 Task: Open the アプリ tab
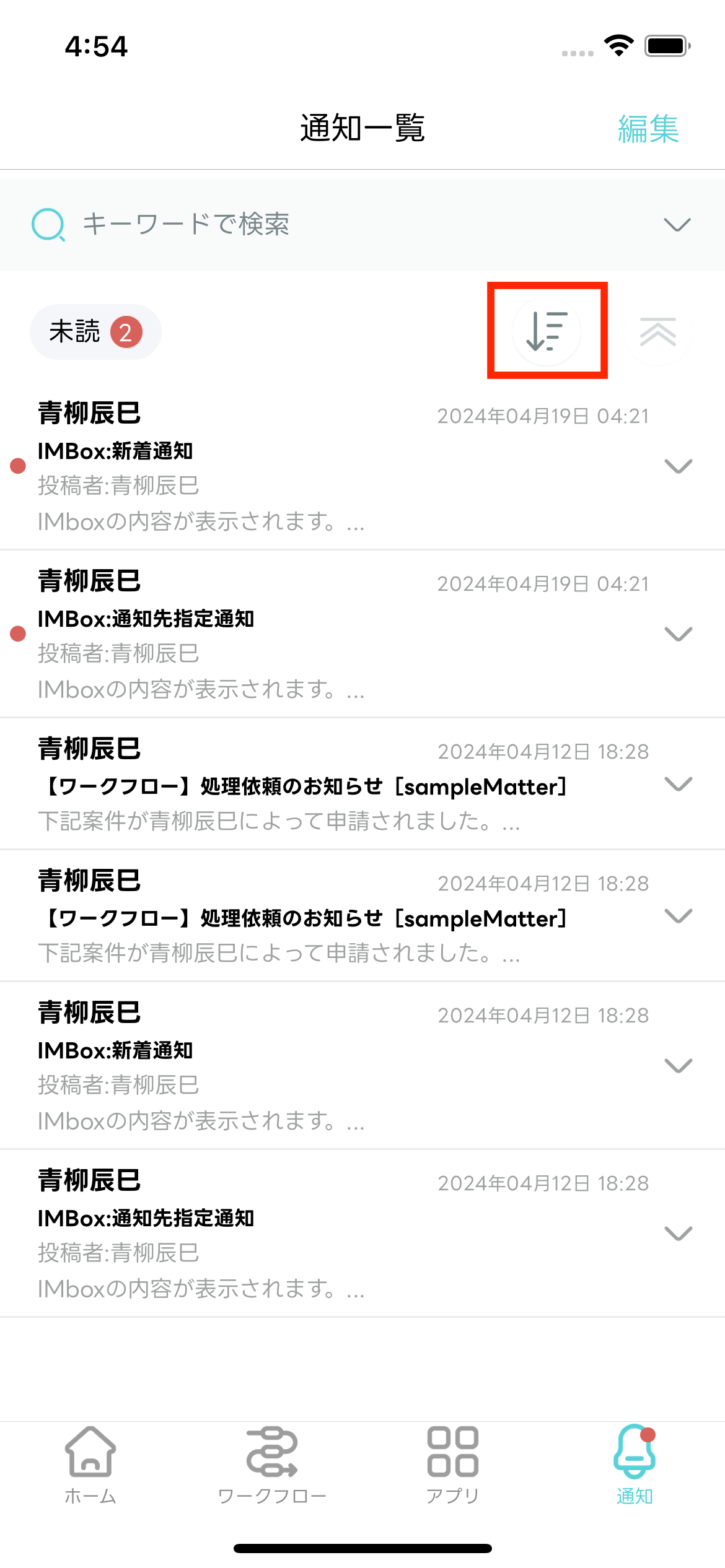(x=453, y=1464)
